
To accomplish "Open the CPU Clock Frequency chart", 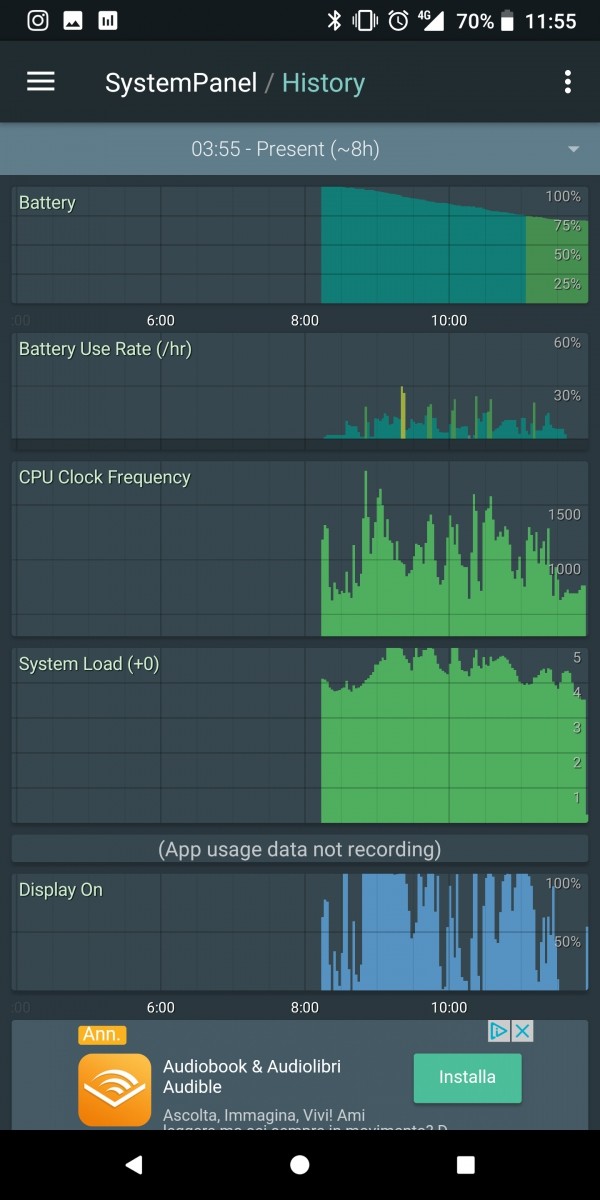I will coord(300,549).
